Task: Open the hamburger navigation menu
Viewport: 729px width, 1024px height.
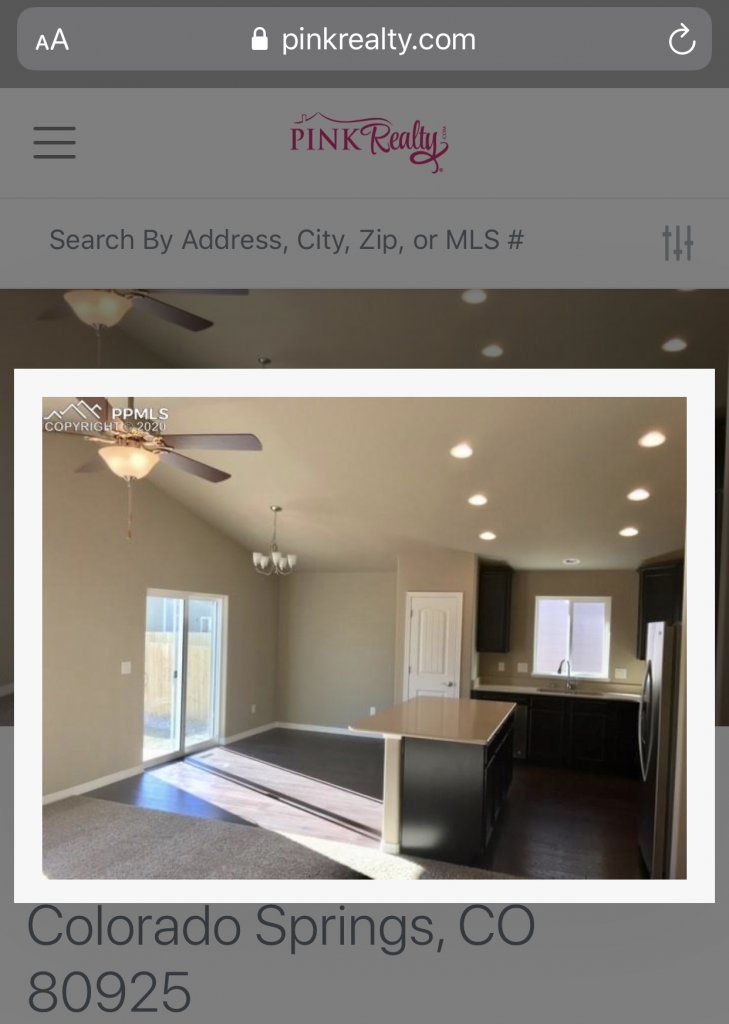Action: [x=54, y=142]
